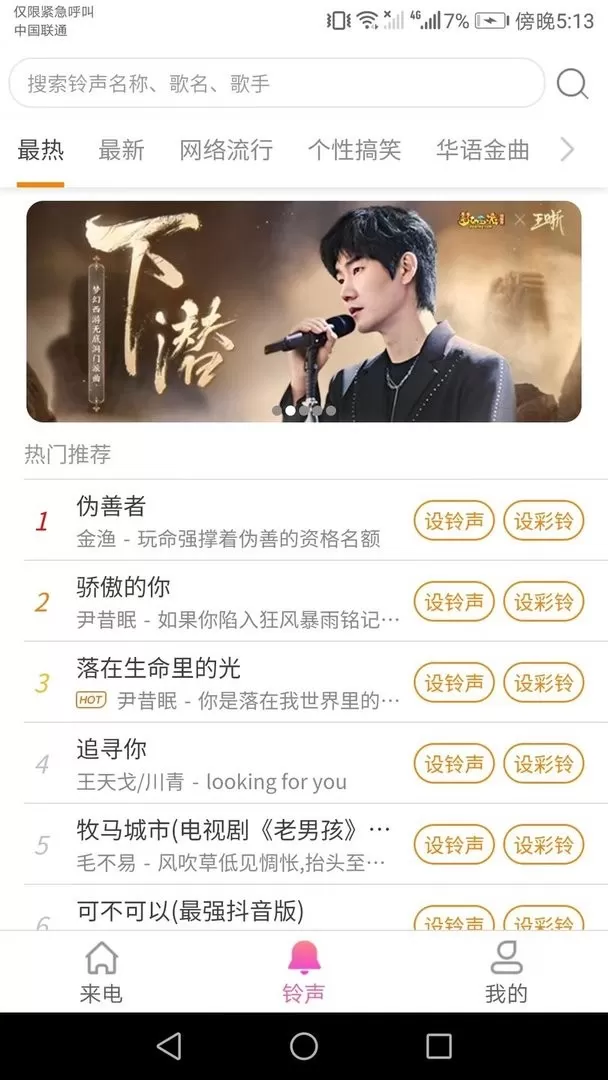608x1080 pixels.
Task: Open the 我的 profile tab
Action: pos(506,972)
